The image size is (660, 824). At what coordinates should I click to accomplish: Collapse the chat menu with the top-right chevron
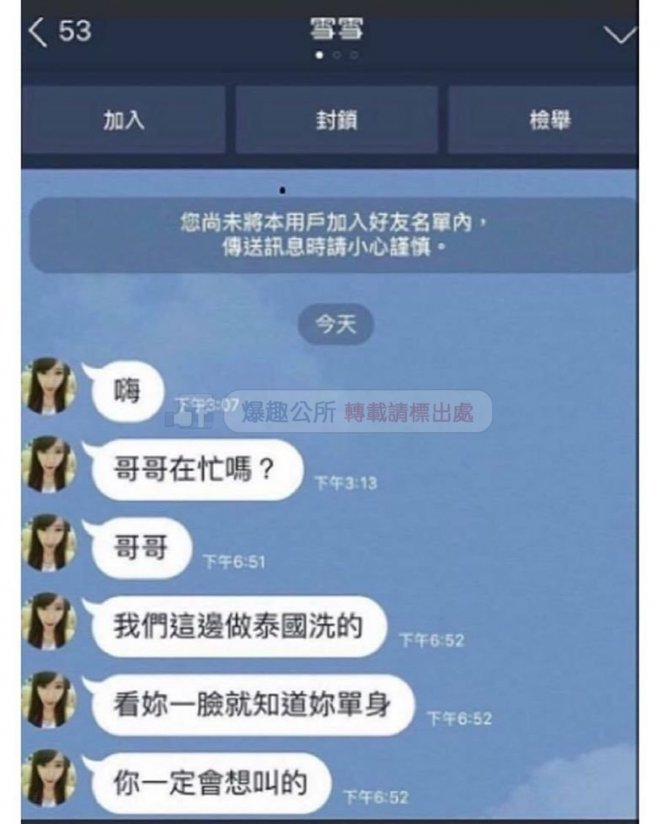(619, 34)
